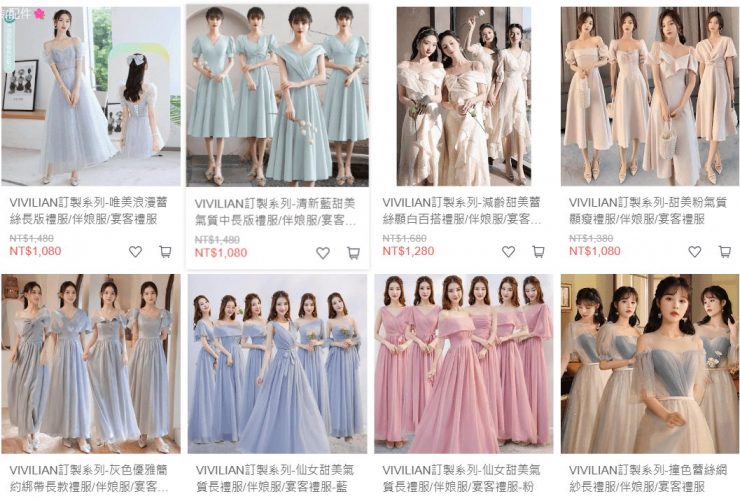740x501 pixels.
Task: Open the 清新藍甜美氣質中長版禮服 product
Action: tap(277, 96)
